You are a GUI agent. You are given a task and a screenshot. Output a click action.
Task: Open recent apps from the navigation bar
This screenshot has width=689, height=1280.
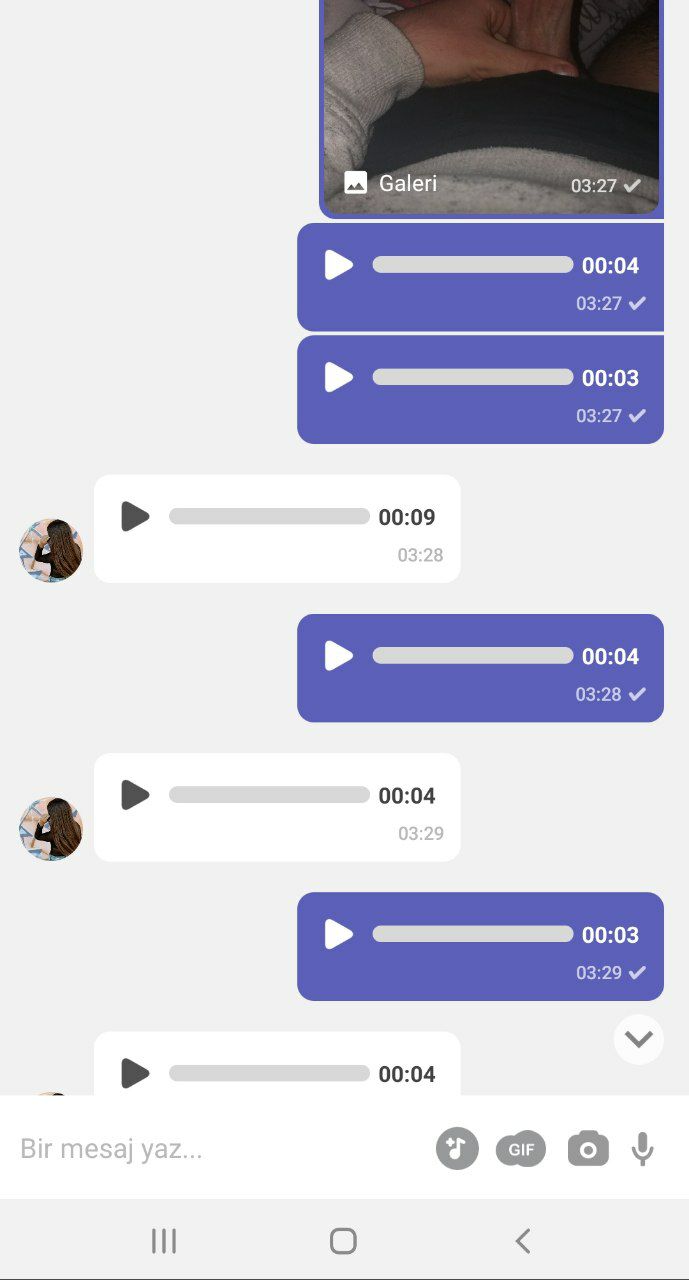click(164, 1241)
